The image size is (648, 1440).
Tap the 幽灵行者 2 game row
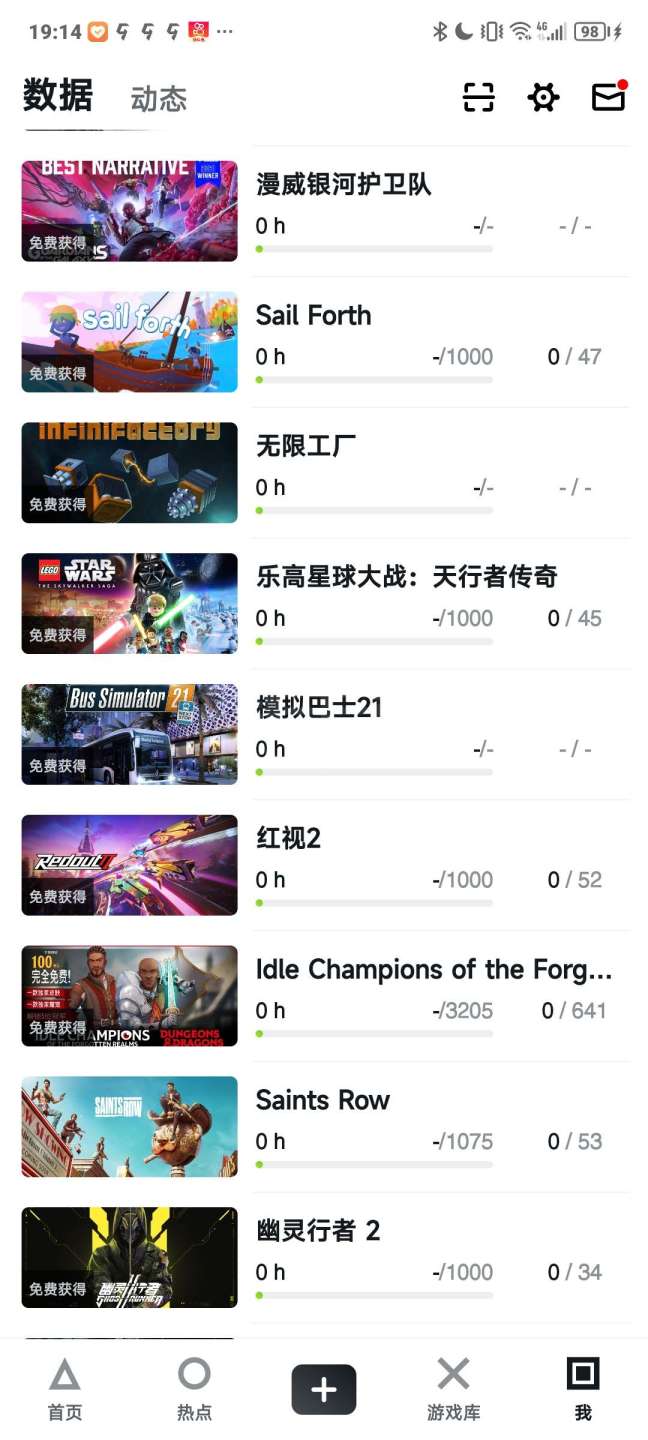(x=318, y=1231)
